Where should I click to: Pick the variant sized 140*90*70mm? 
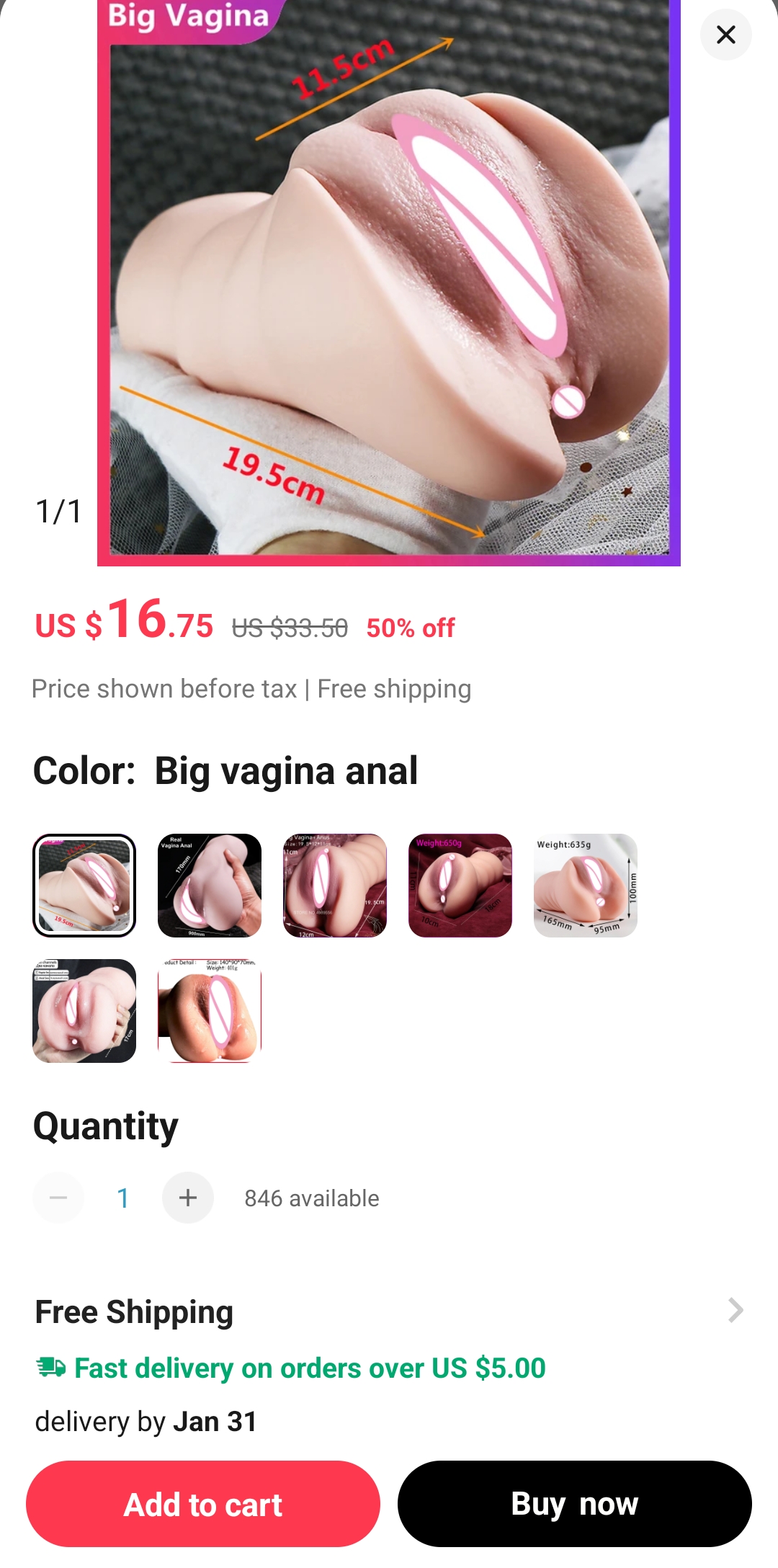coord(210,1011)
